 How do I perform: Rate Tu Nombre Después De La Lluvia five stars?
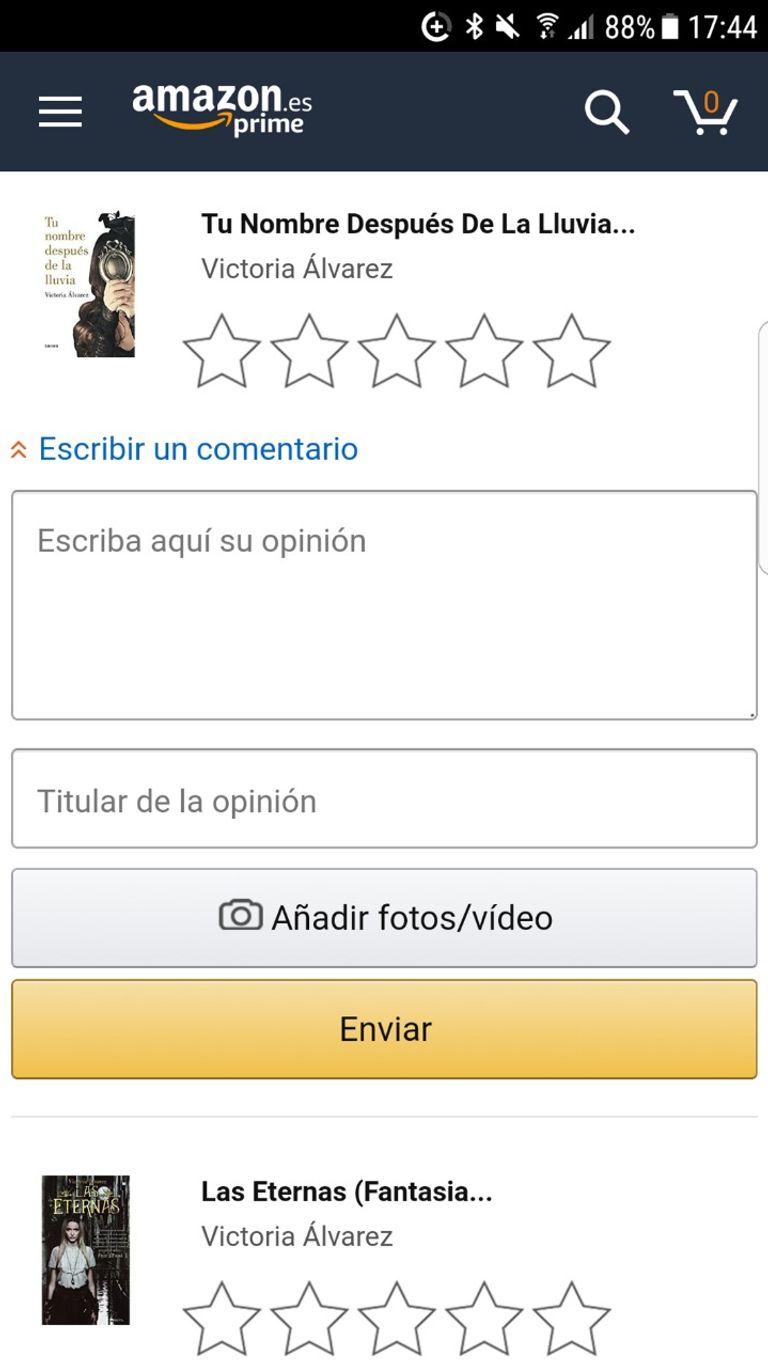tap(571, 351)
